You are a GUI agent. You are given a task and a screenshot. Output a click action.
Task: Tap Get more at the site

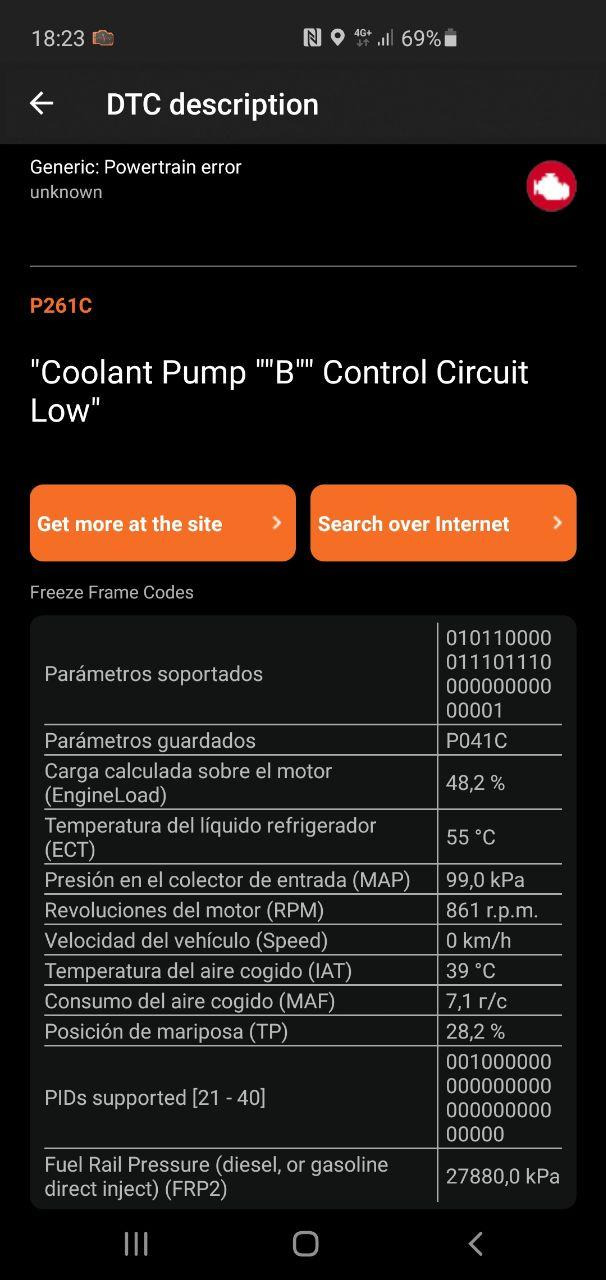click(x=163, y=523)
